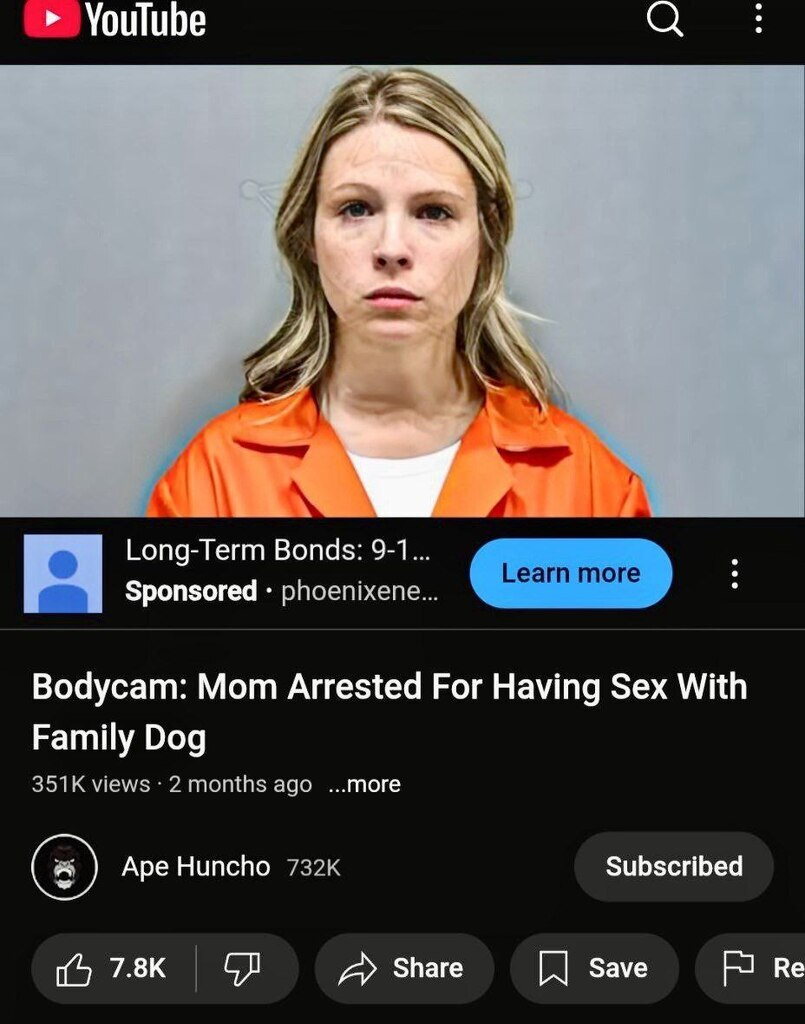Image resolution: width=805 pixels, height=1024 pixels.
Task: Open the top-right overflow menu
Action: (758, 18)
